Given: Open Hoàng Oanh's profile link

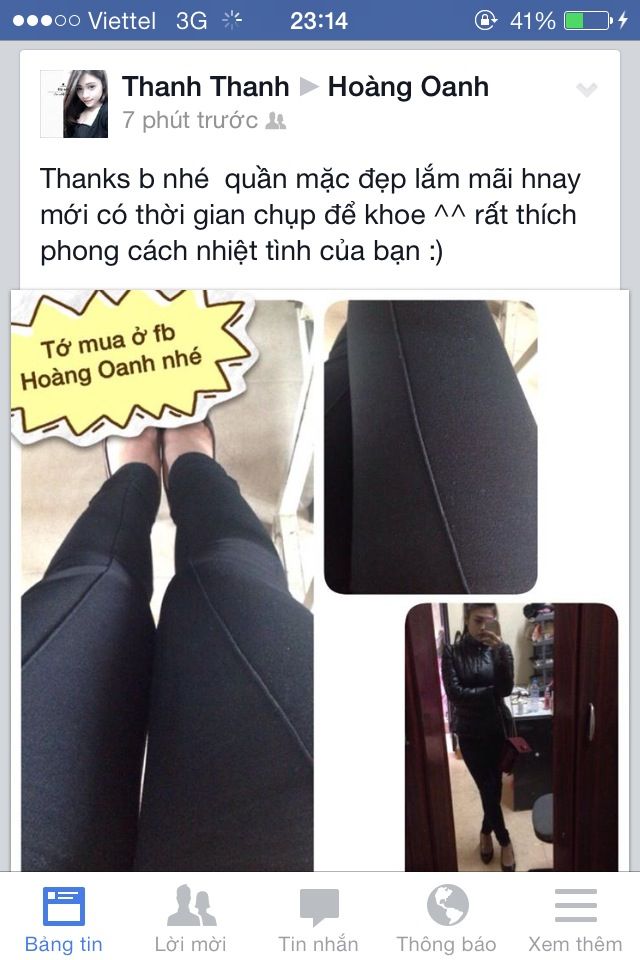Looking at the screenshot, I should (x=408, y=87).
